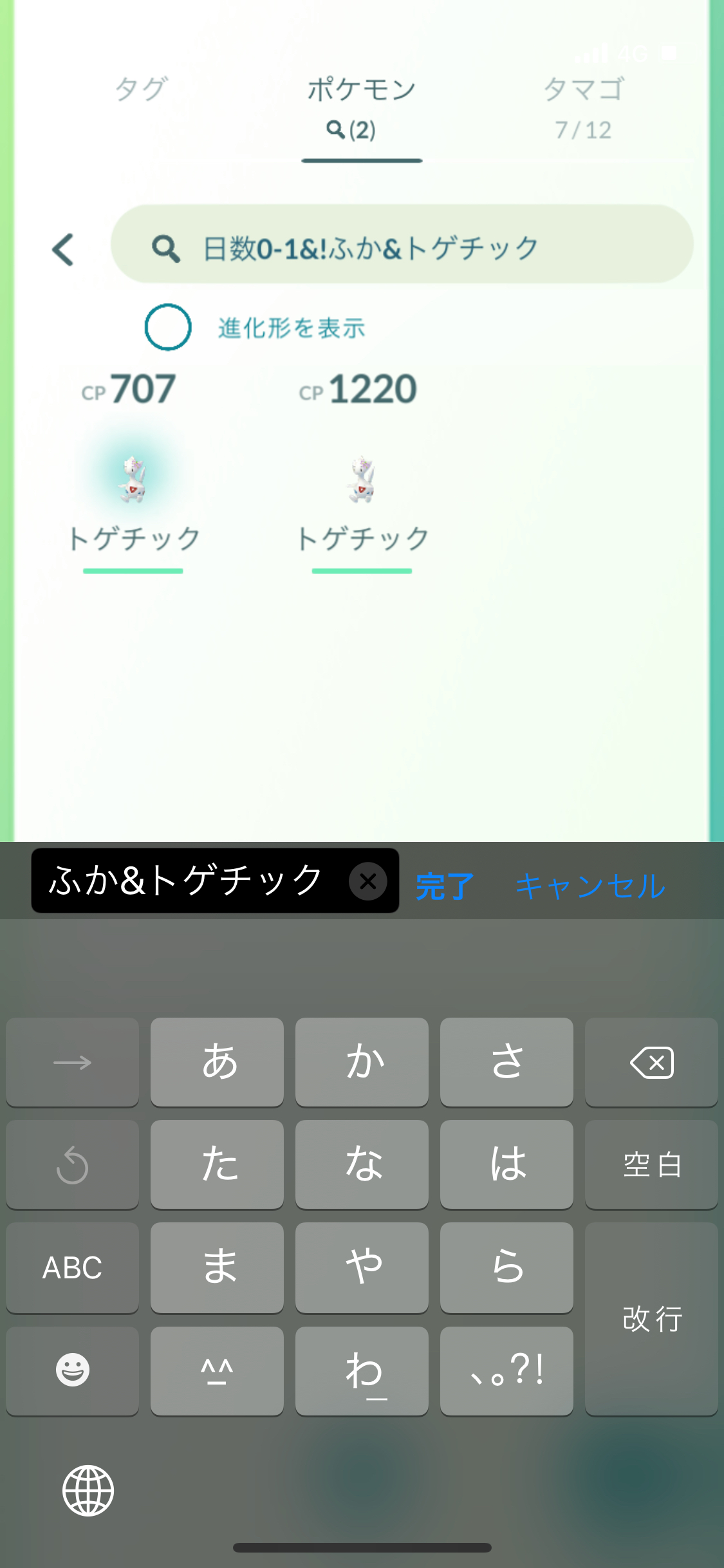Screen dimensions: 724x1568
Task: Tap 完了 to finish input
Action: [445, 886]
